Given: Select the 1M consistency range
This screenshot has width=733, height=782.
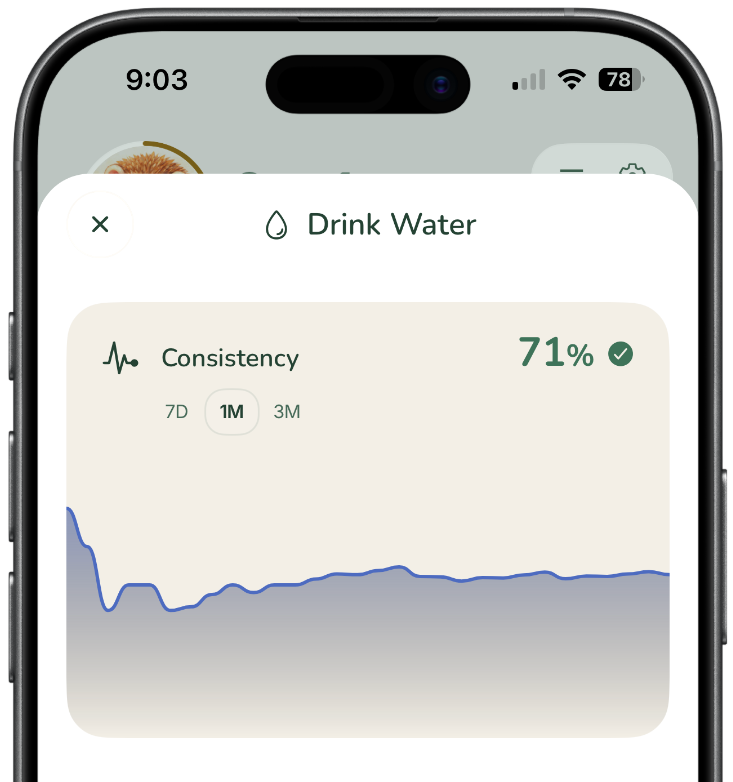Looking at the screenshot, I should (232, 412).
